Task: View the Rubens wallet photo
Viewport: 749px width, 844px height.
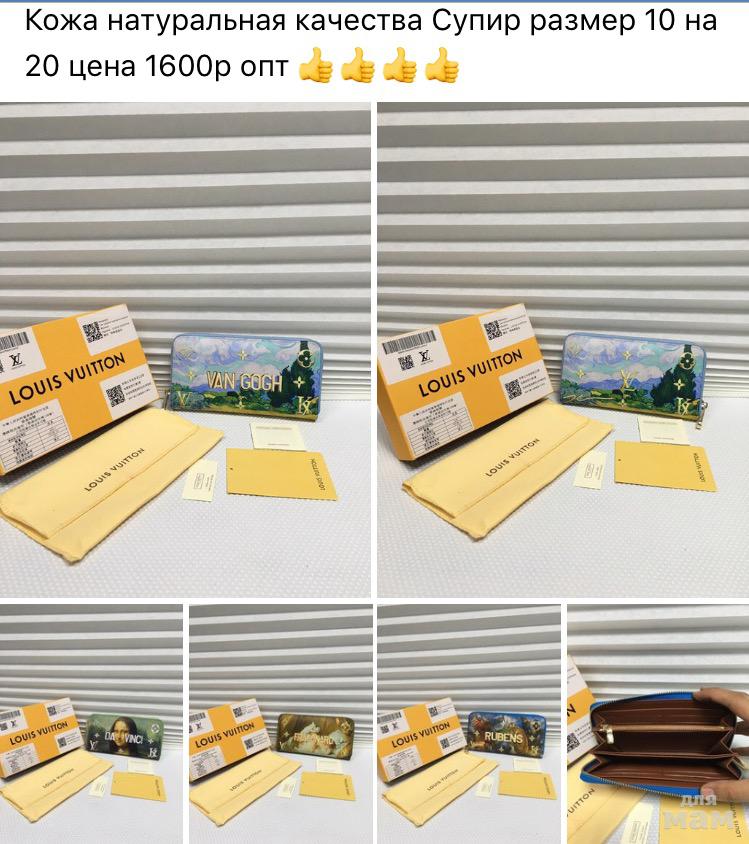Action: (468, 723)
